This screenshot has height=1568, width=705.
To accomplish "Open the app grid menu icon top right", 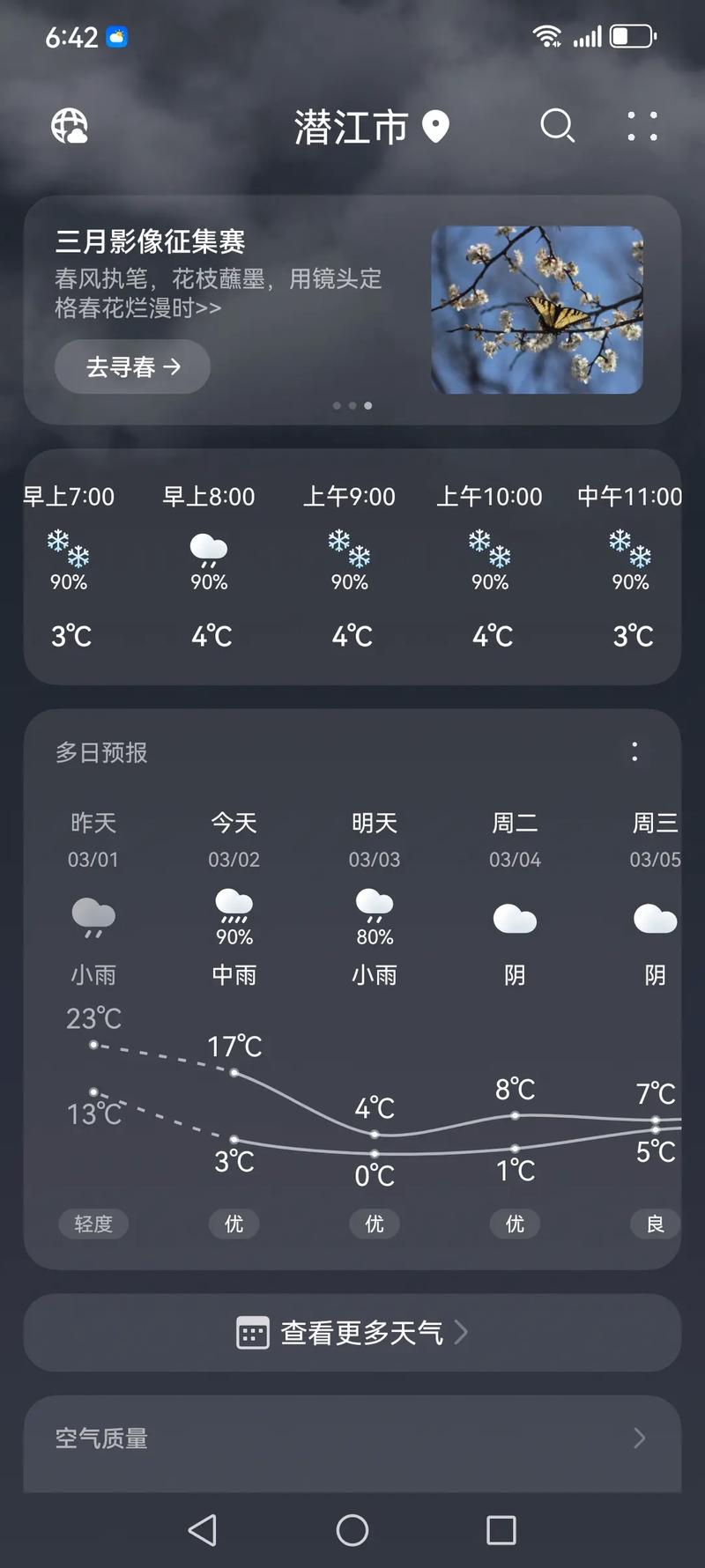I will 642,127.
